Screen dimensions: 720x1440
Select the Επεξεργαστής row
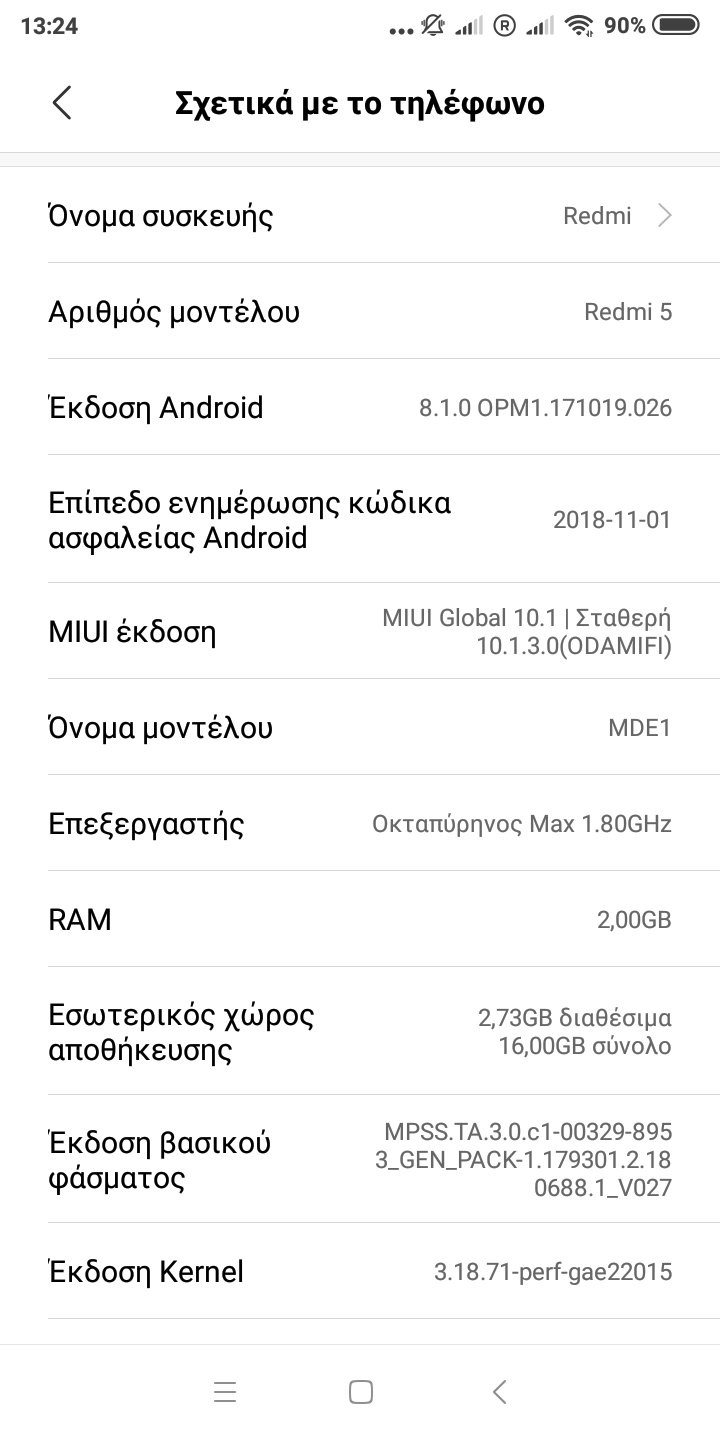pyautogui.click(x=360, y=824)
